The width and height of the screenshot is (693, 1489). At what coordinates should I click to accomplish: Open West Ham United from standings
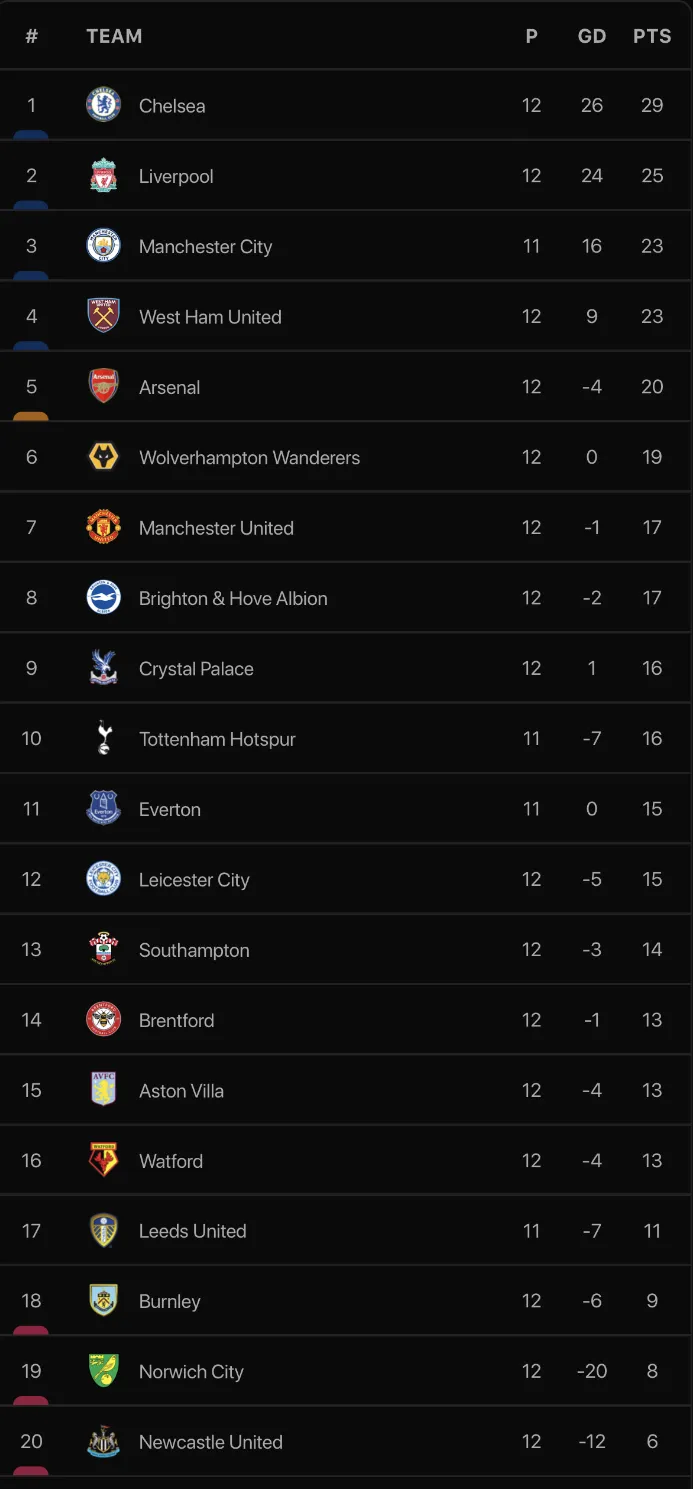(x=210, y=317)
